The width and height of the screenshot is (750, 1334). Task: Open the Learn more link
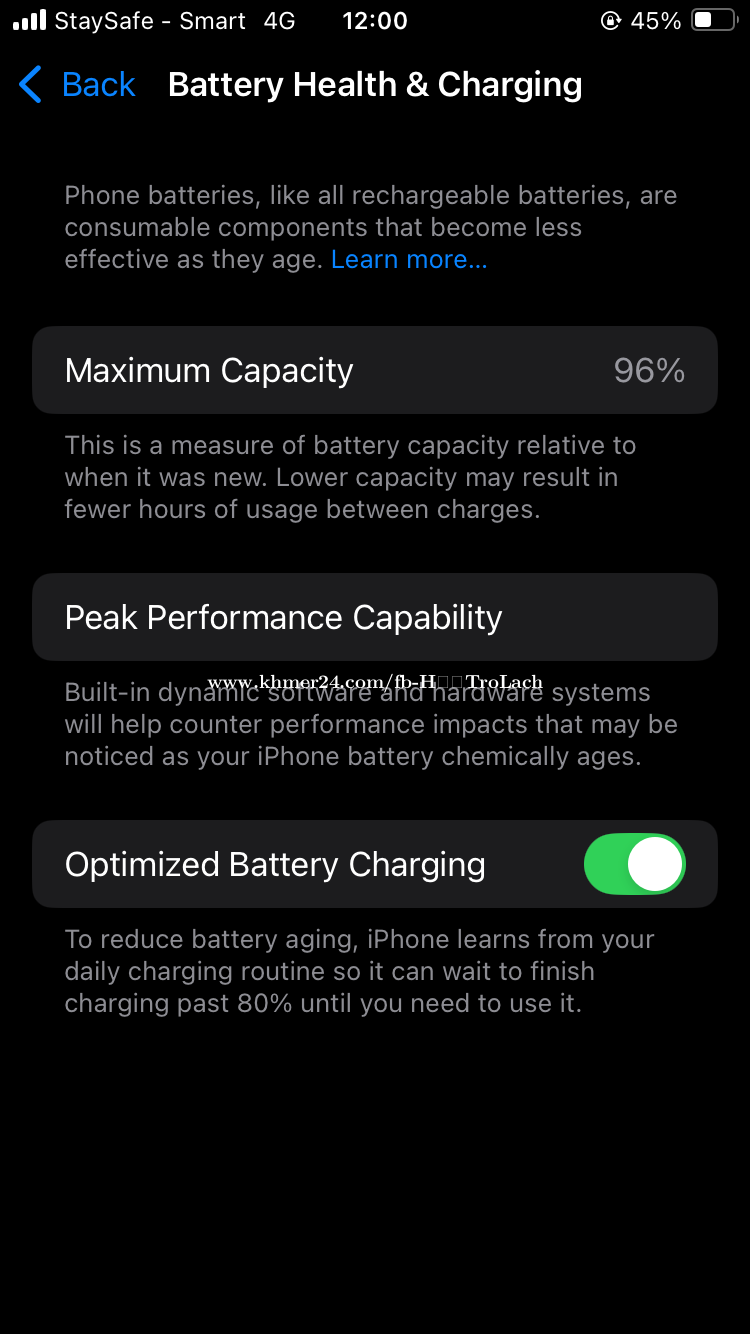click(x=409, y=260)
